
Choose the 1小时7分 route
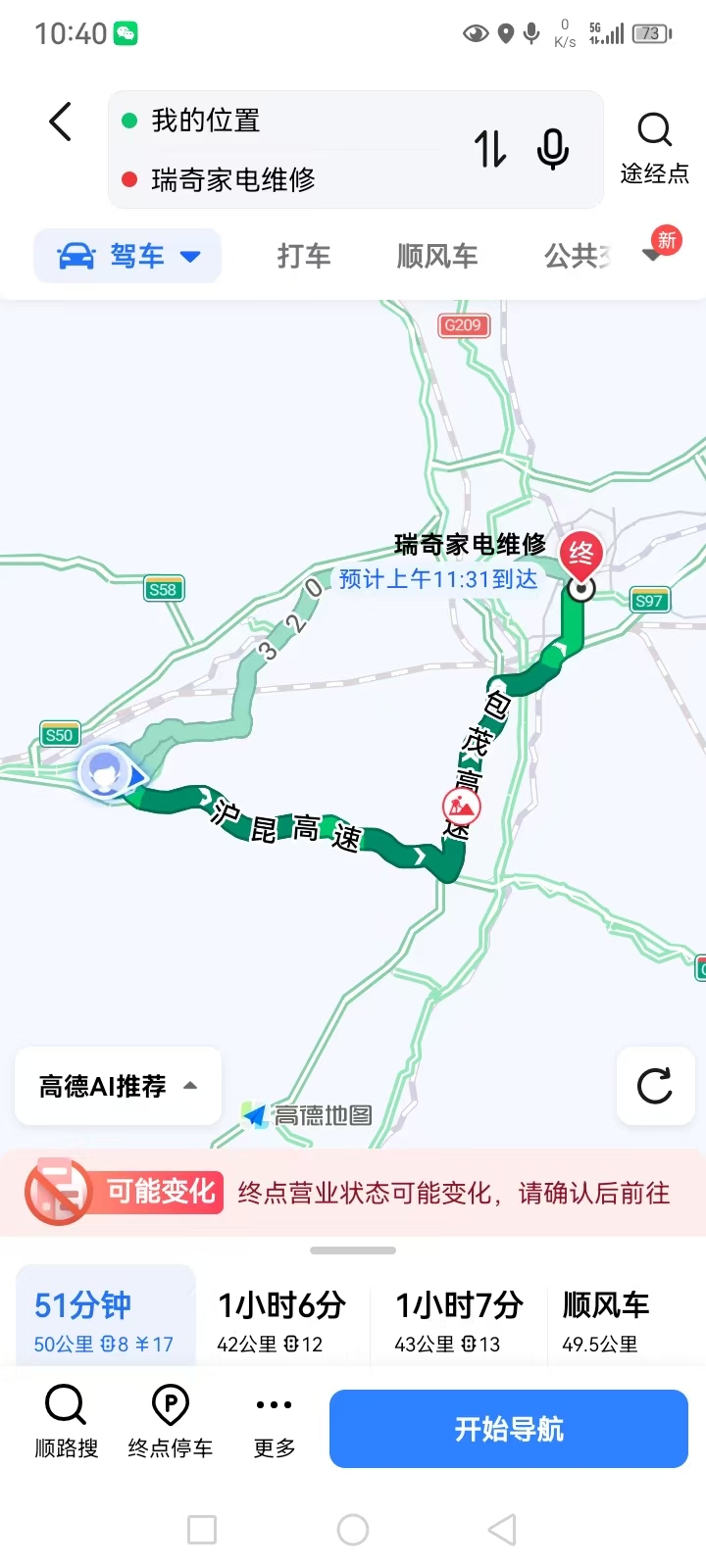459,1319
